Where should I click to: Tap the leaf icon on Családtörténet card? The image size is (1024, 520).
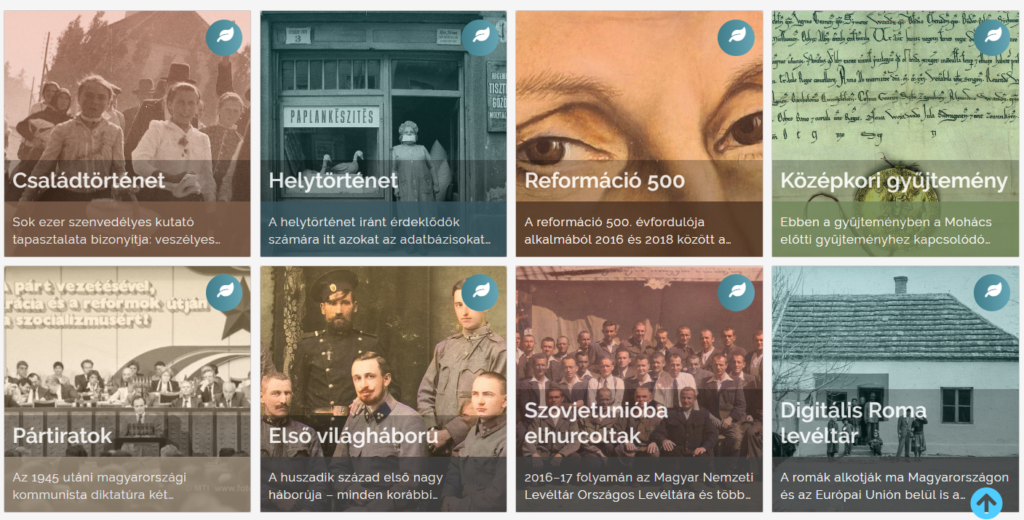pyautogui.click(x=224, y=38)
